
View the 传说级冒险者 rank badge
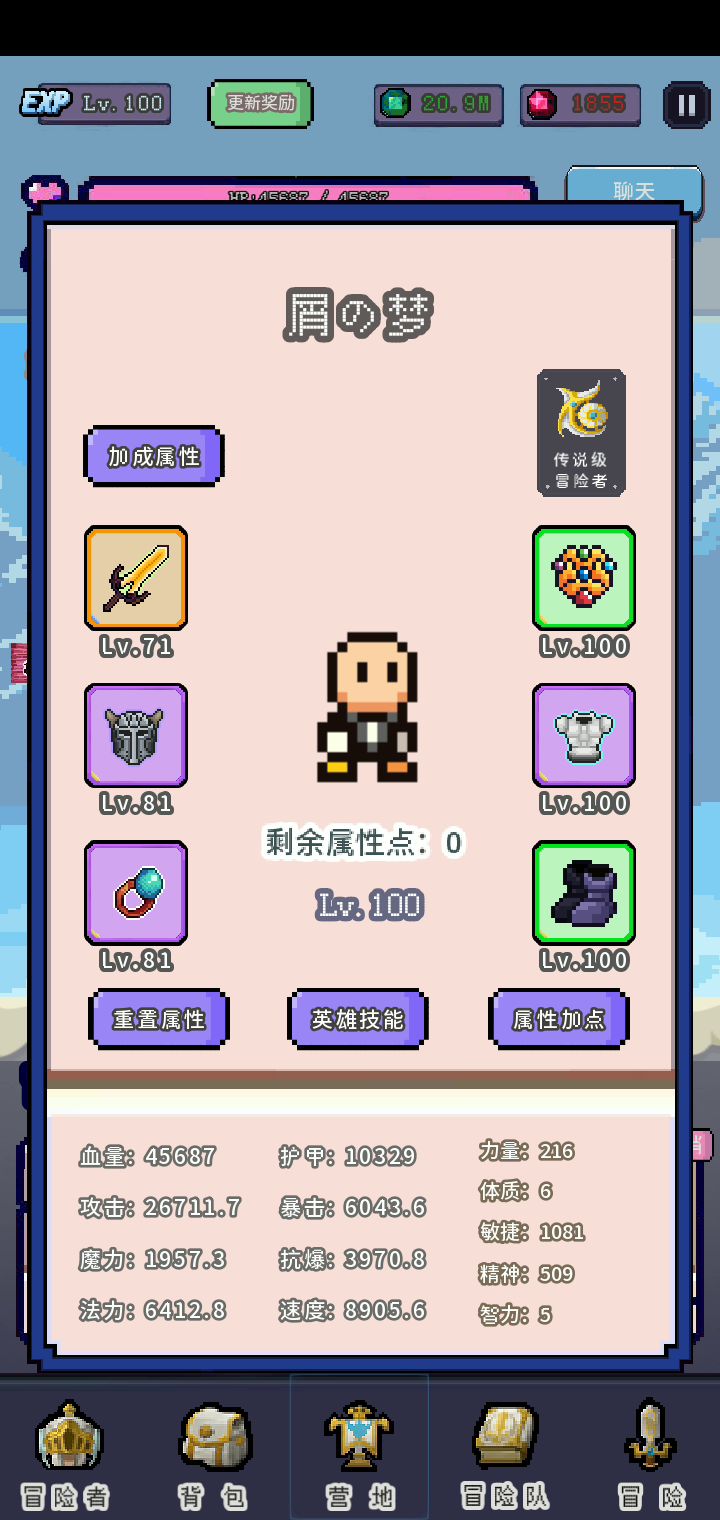coord(581,432)
